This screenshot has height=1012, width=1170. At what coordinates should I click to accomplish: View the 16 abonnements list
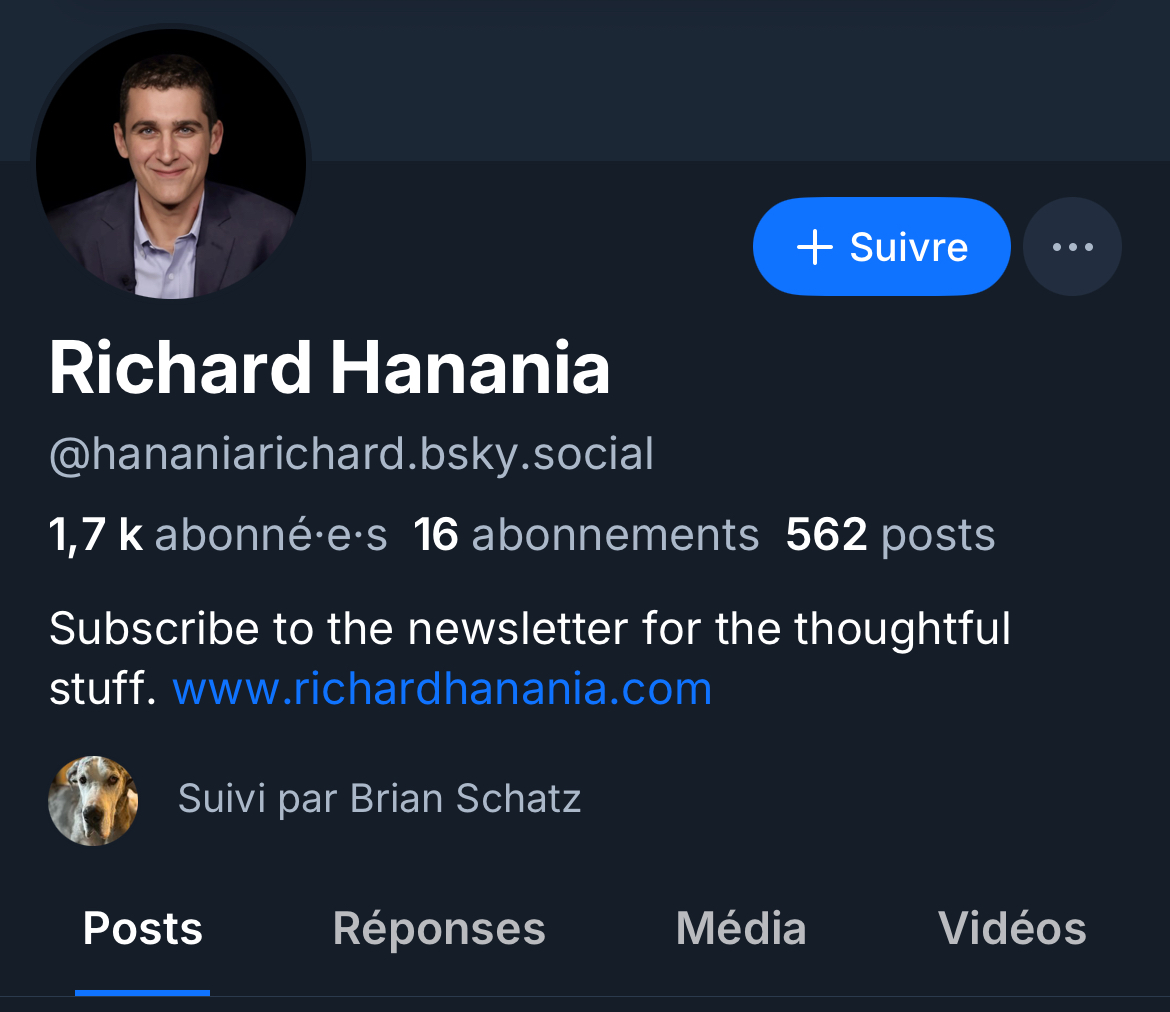(586, 535)
